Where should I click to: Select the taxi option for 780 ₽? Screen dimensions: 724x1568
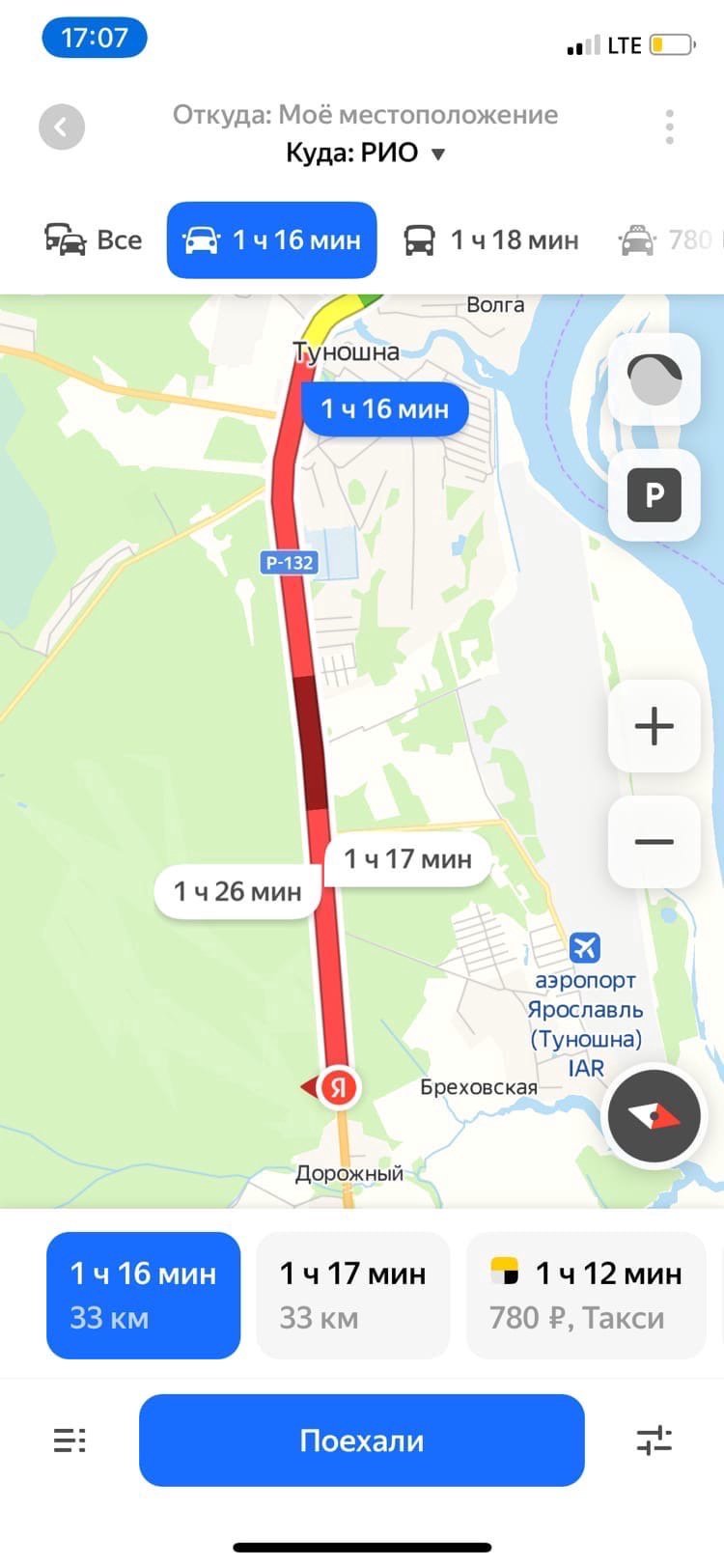point(586,1295)
